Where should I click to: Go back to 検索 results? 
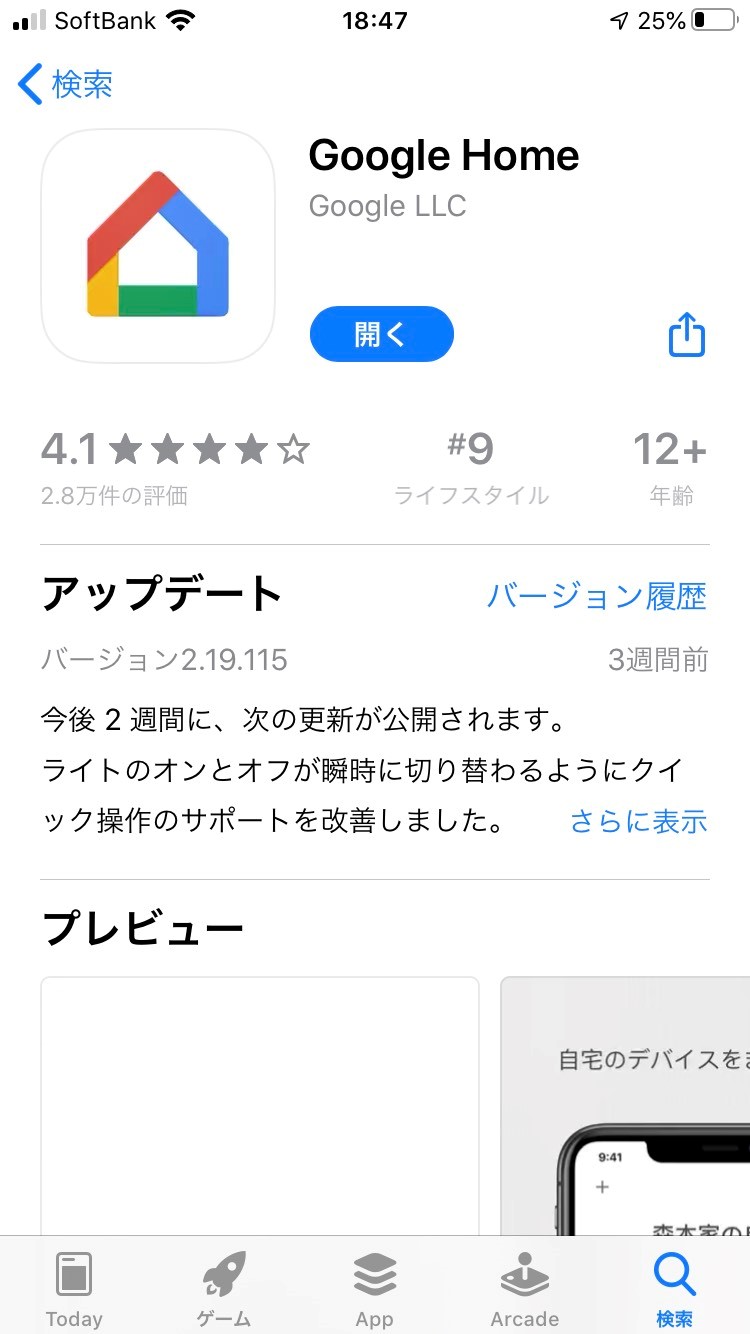click(x=66, y=85)
